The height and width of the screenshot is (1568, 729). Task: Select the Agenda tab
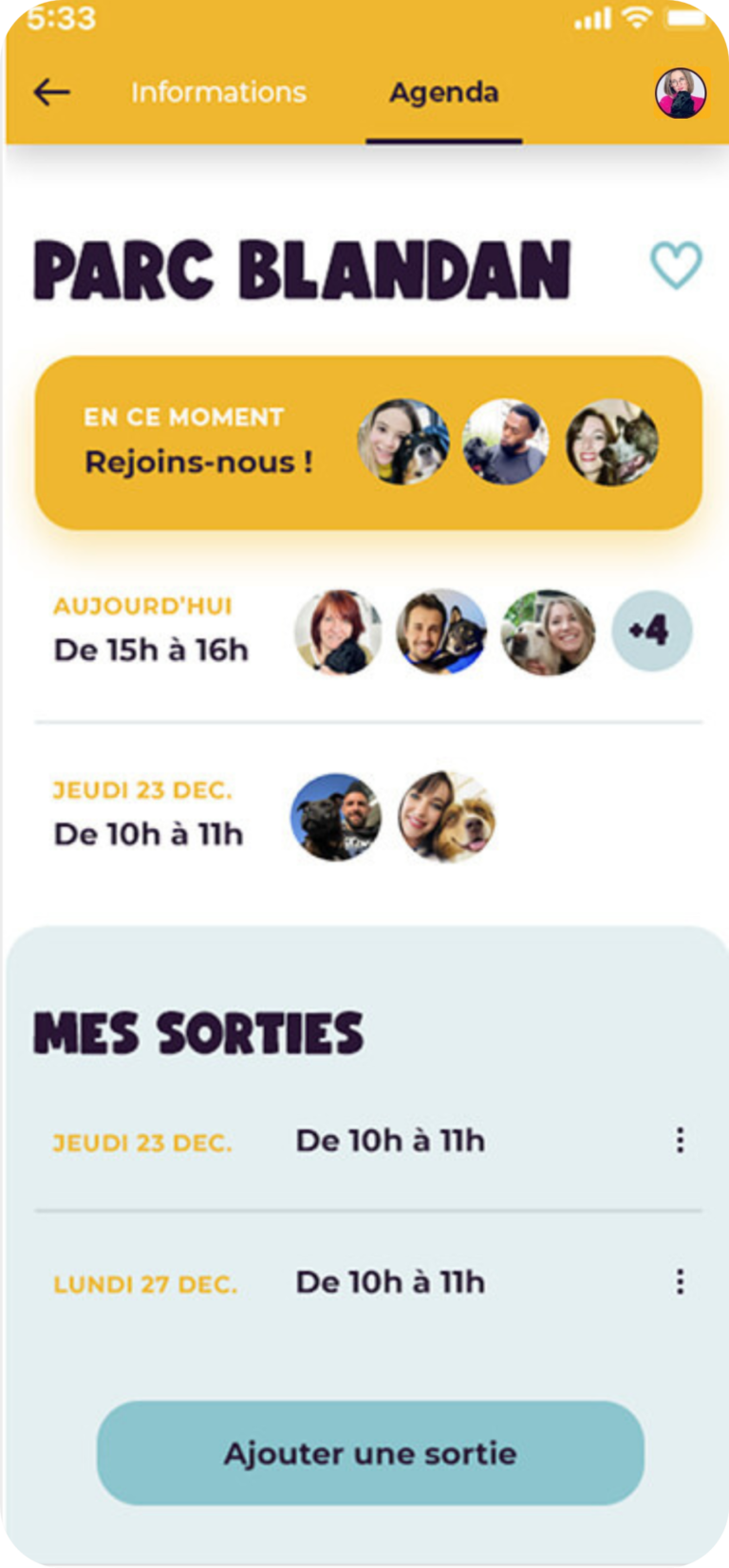pos(443,92)
